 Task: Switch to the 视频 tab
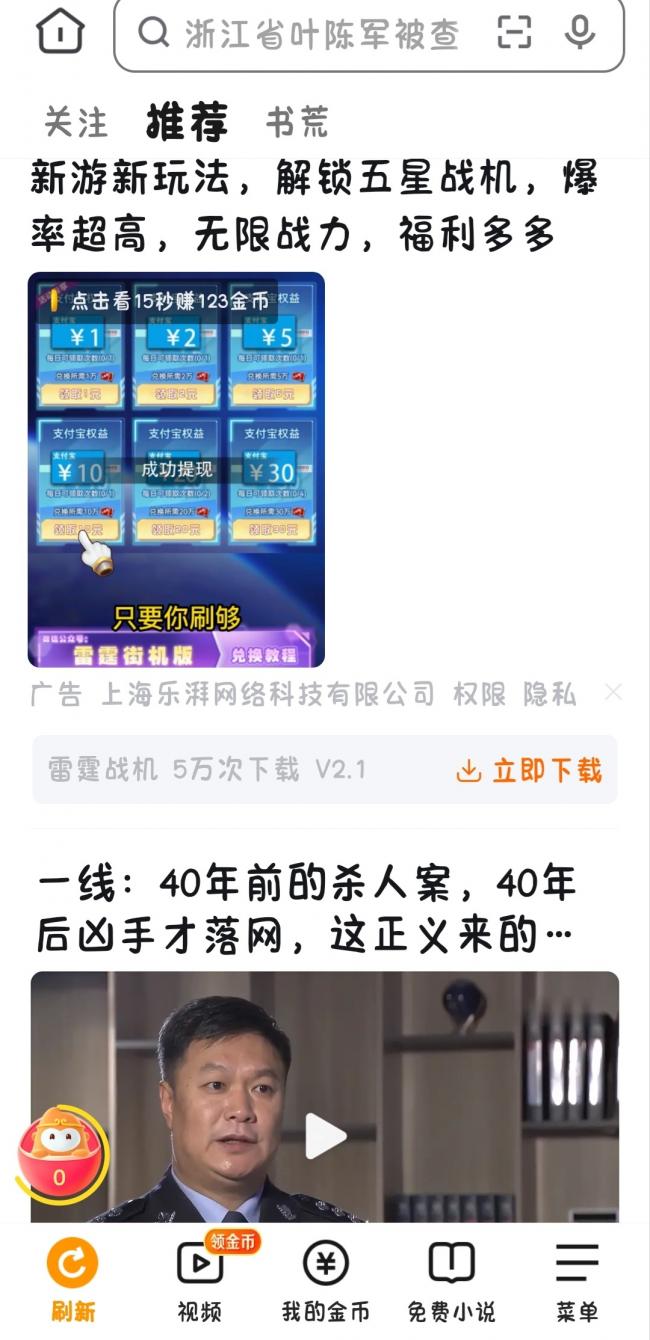pos(199,1281)
